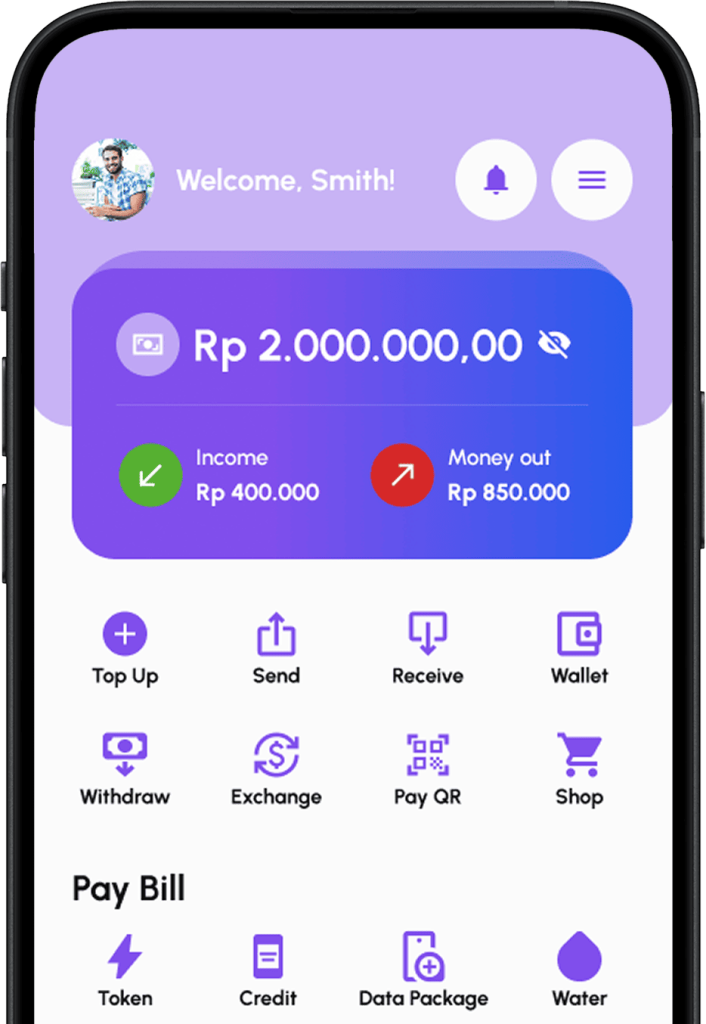Buy a Data Package
The width and height of the screenshot is (706, 1024).
[423, 970]
